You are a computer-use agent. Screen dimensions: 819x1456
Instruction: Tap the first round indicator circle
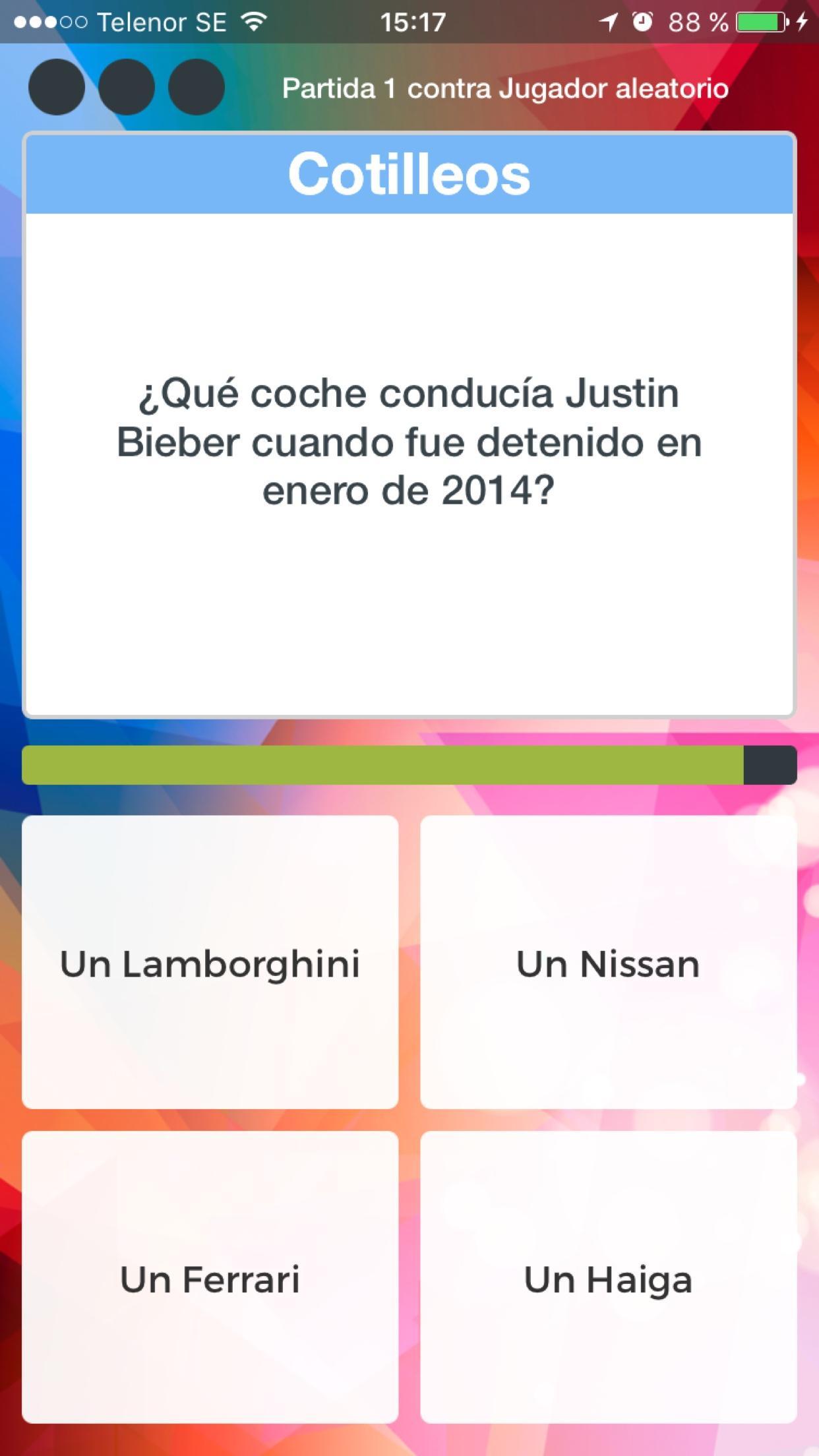coord(56,86)
